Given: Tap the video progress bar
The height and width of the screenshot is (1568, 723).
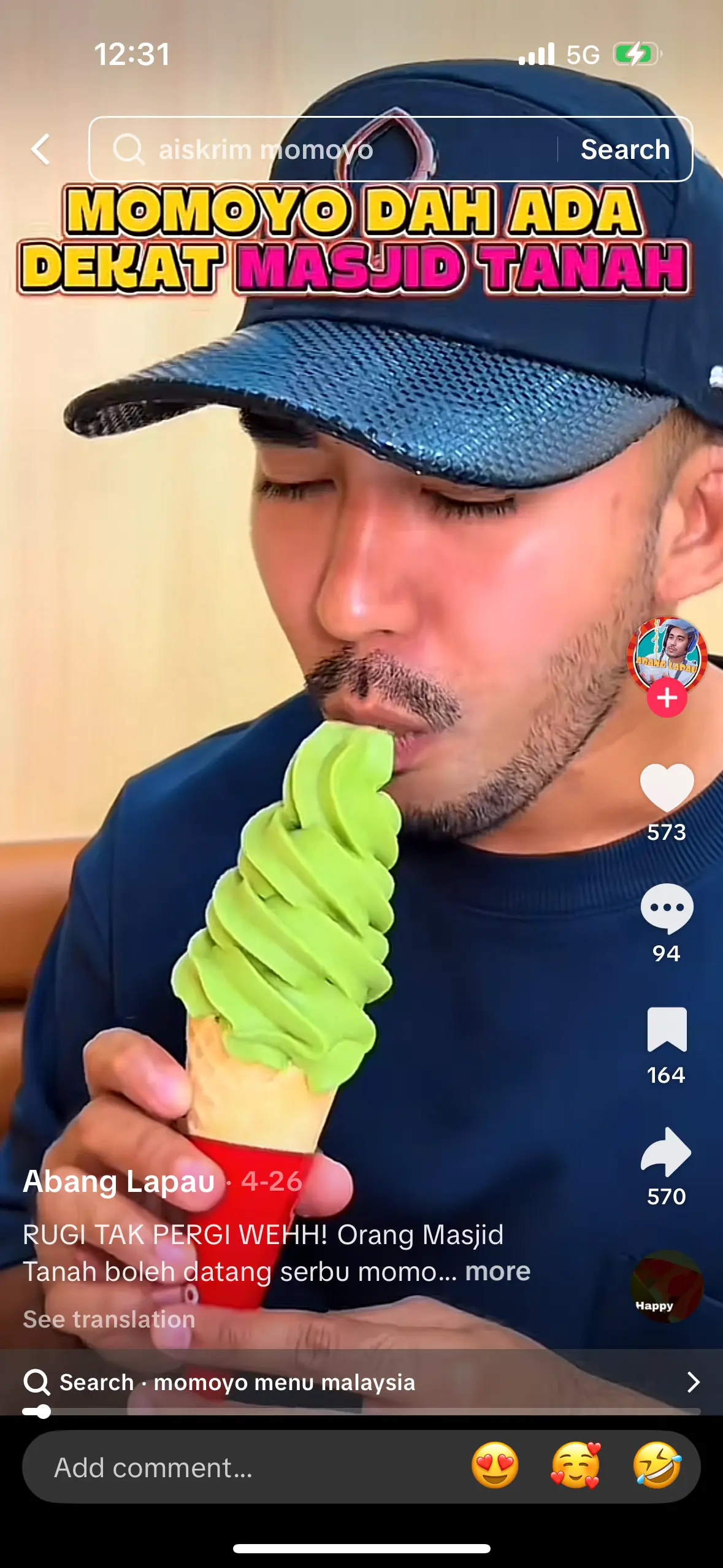Looking at the screenshot, I should [361, 1412].
